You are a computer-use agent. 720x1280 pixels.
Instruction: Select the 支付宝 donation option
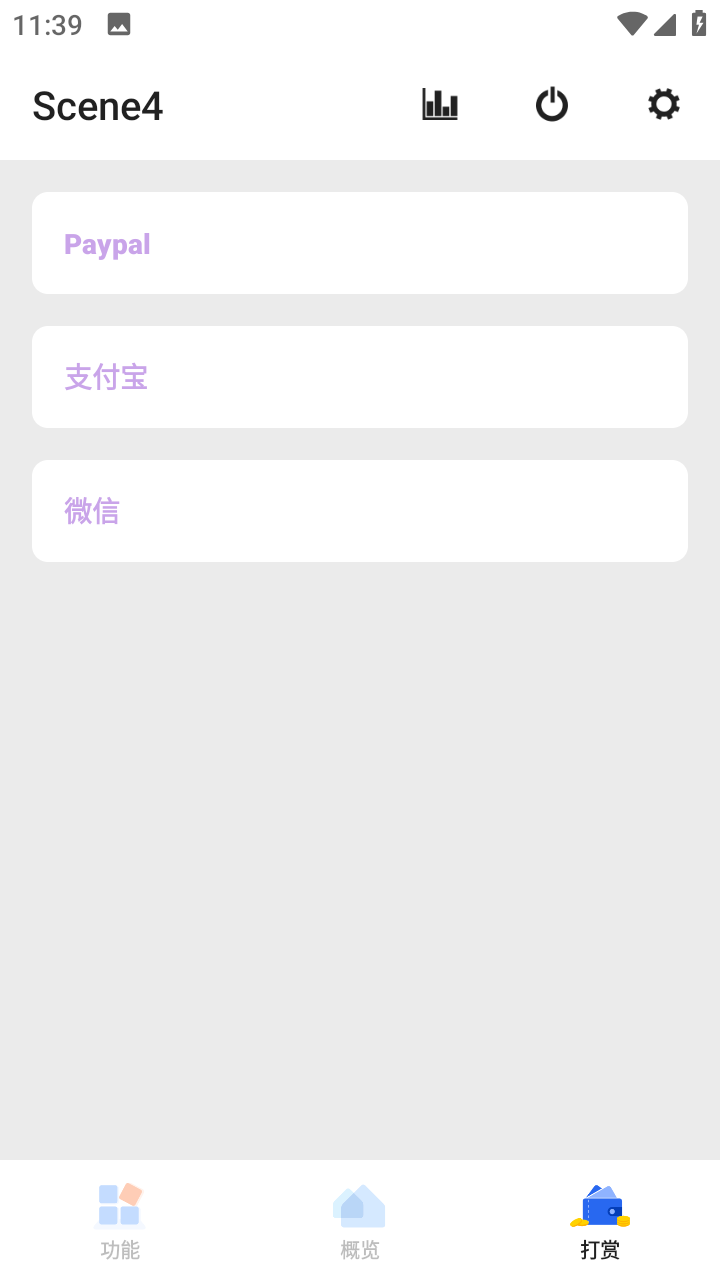[x=360, y=376]
